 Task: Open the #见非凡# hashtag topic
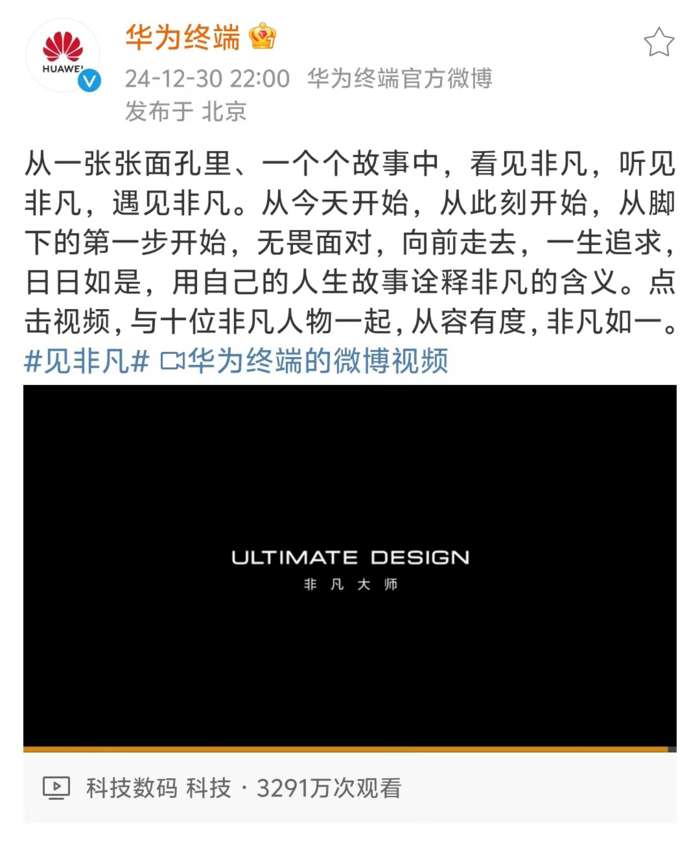point(86,361)
